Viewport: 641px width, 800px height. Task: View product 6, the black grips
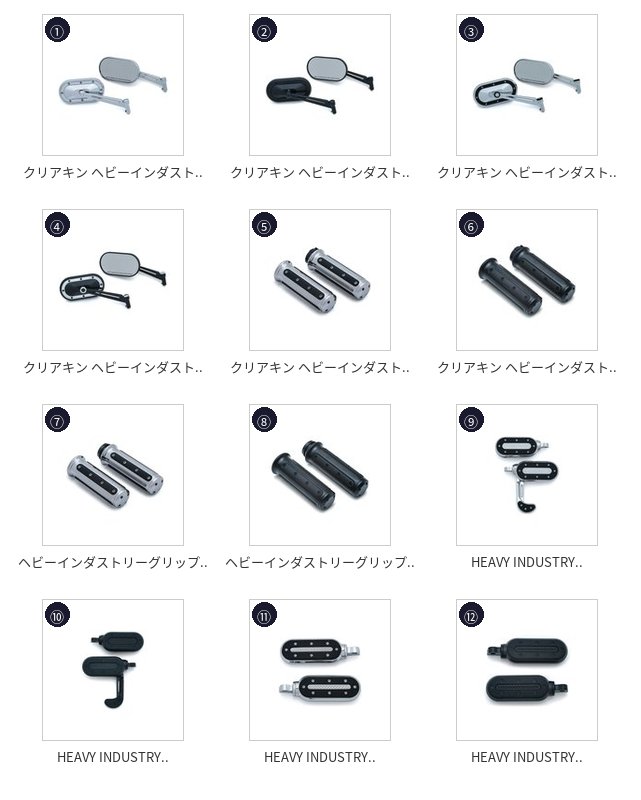pyautogui.click(x=527, y=280)
